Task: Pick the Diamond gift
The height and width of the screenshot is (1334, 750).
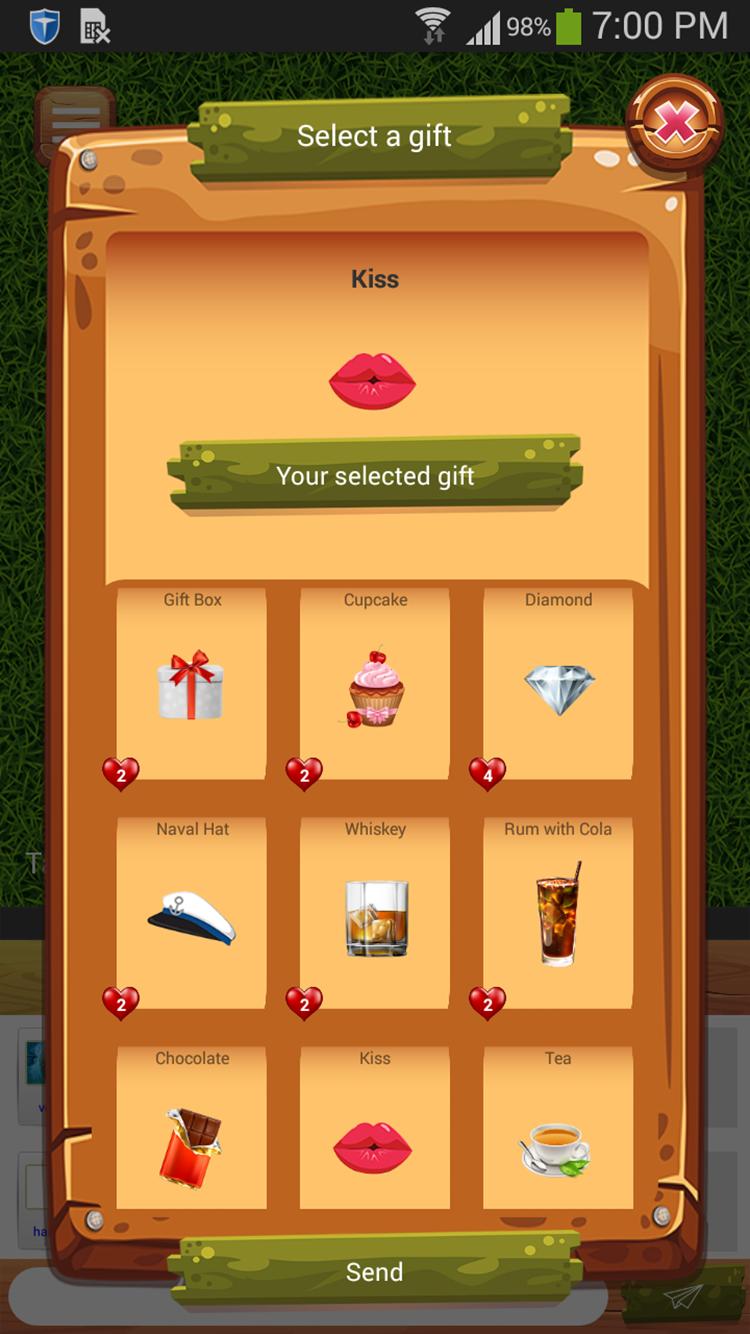Action: pos(558,683)
